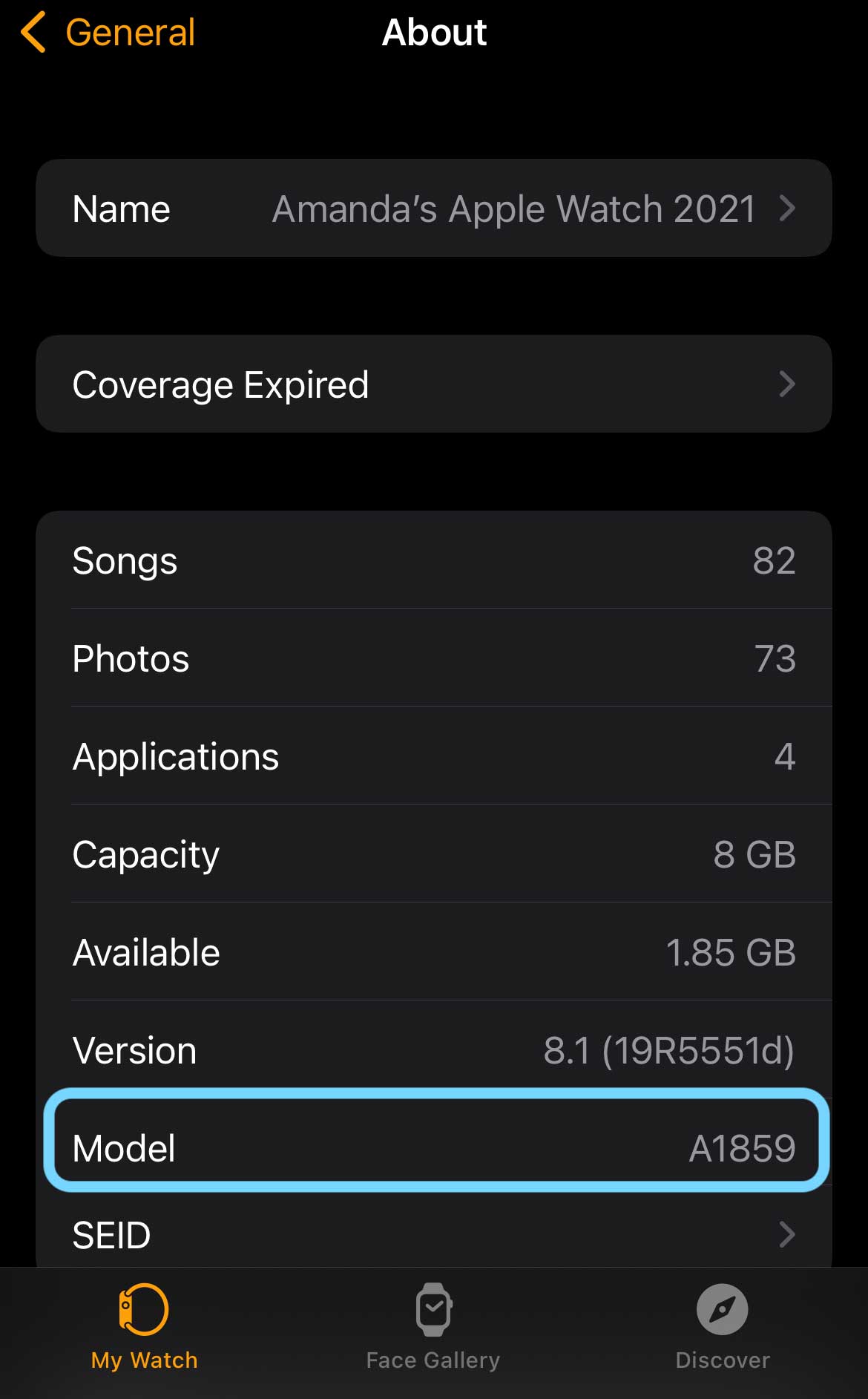The image size is (868, 1399).
Task: Tap the orange back arrow icon
Action: click(33, 33)
